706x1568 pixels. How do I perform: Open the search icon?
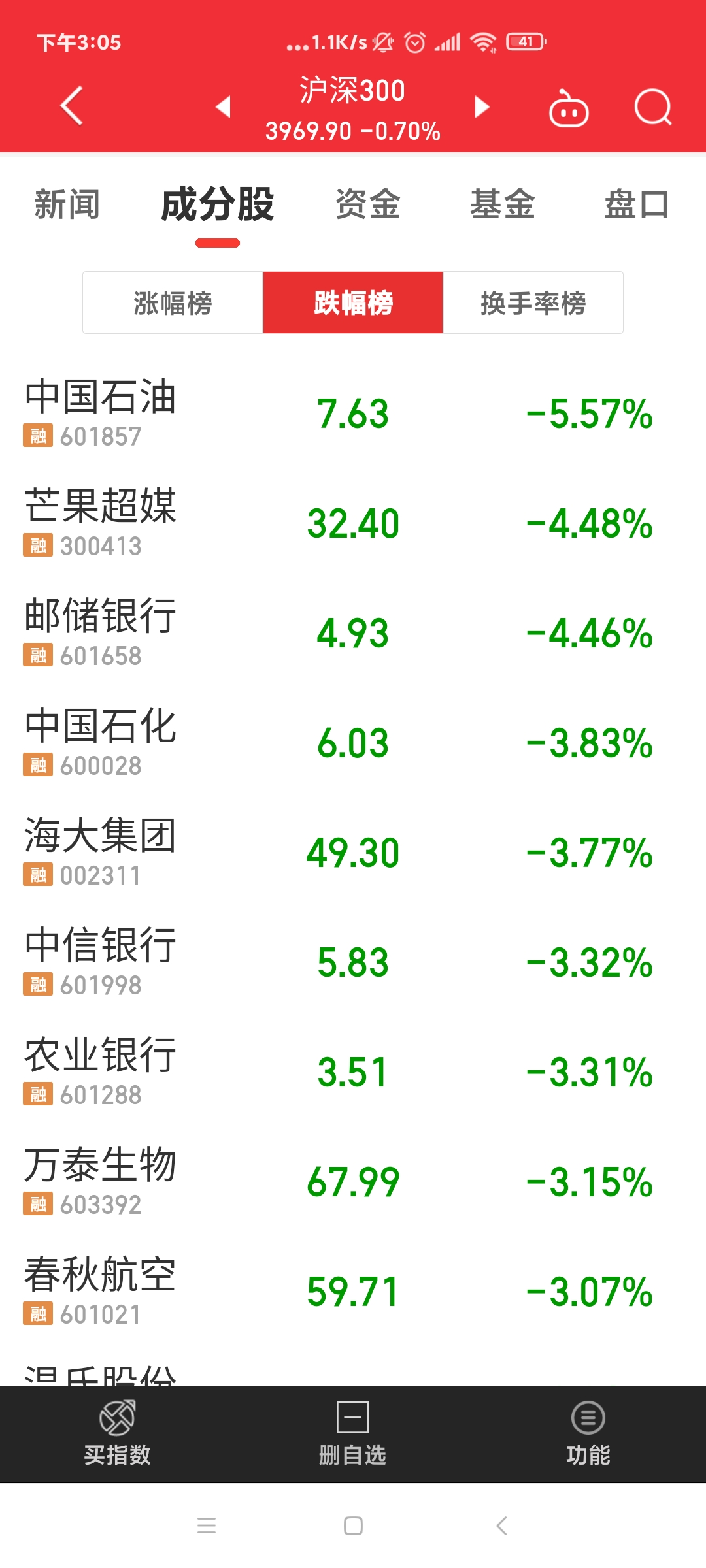(x=652, y=107)
